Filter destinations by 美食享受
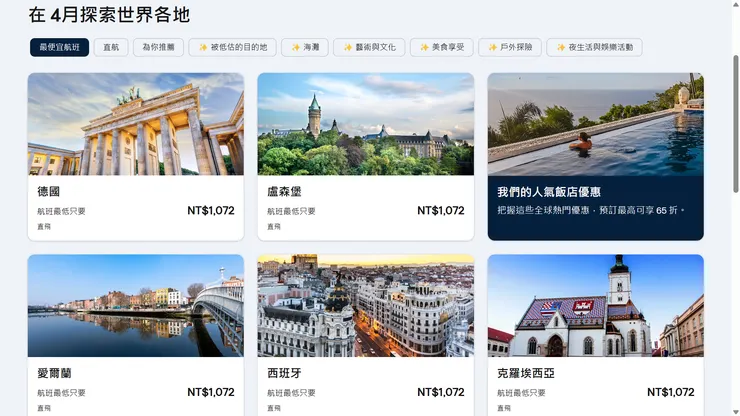This screenshot has height=416, width=740. coord(442,47)
